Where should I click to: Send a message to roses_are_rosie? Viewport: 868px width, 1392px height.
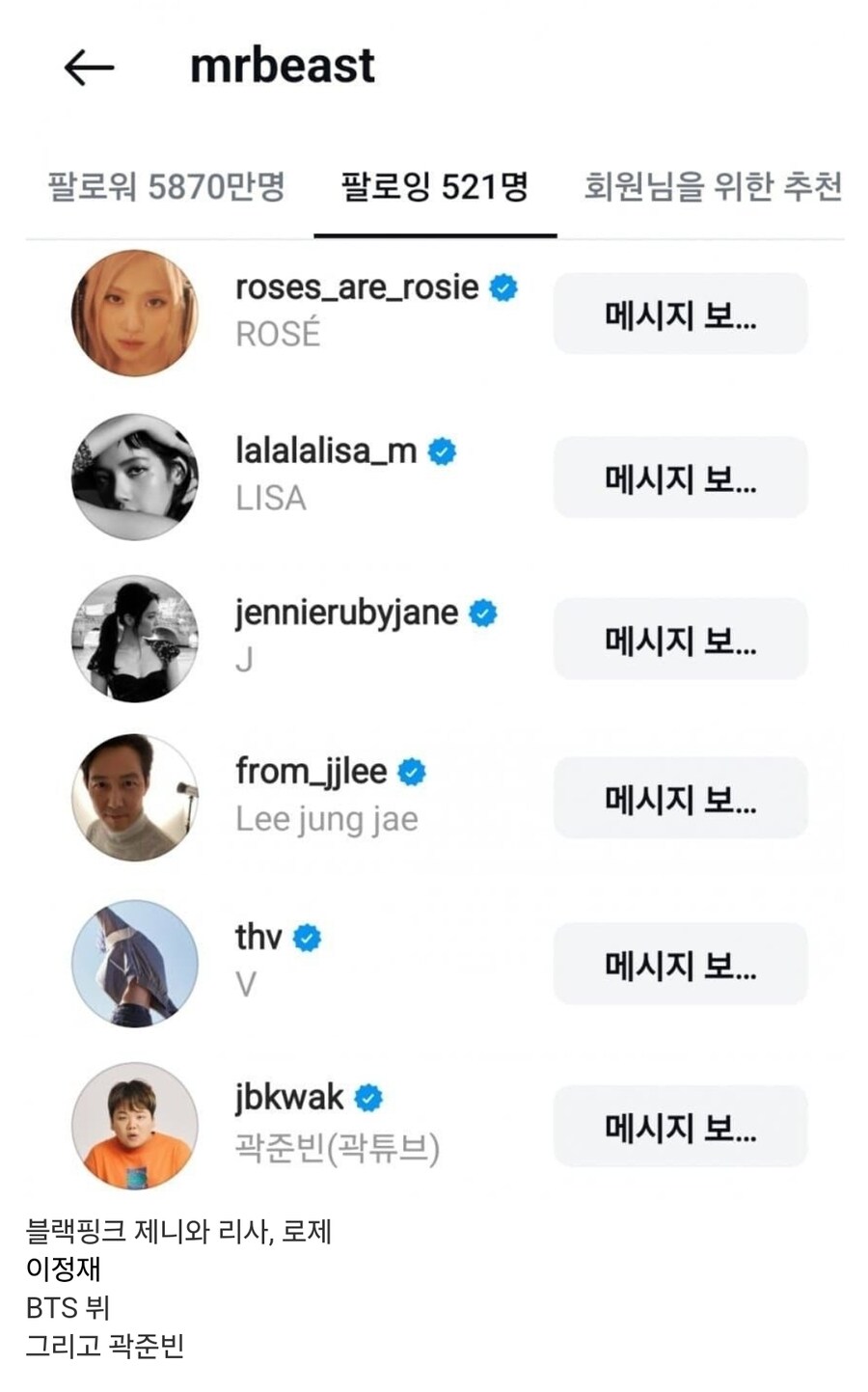[680, 314]
